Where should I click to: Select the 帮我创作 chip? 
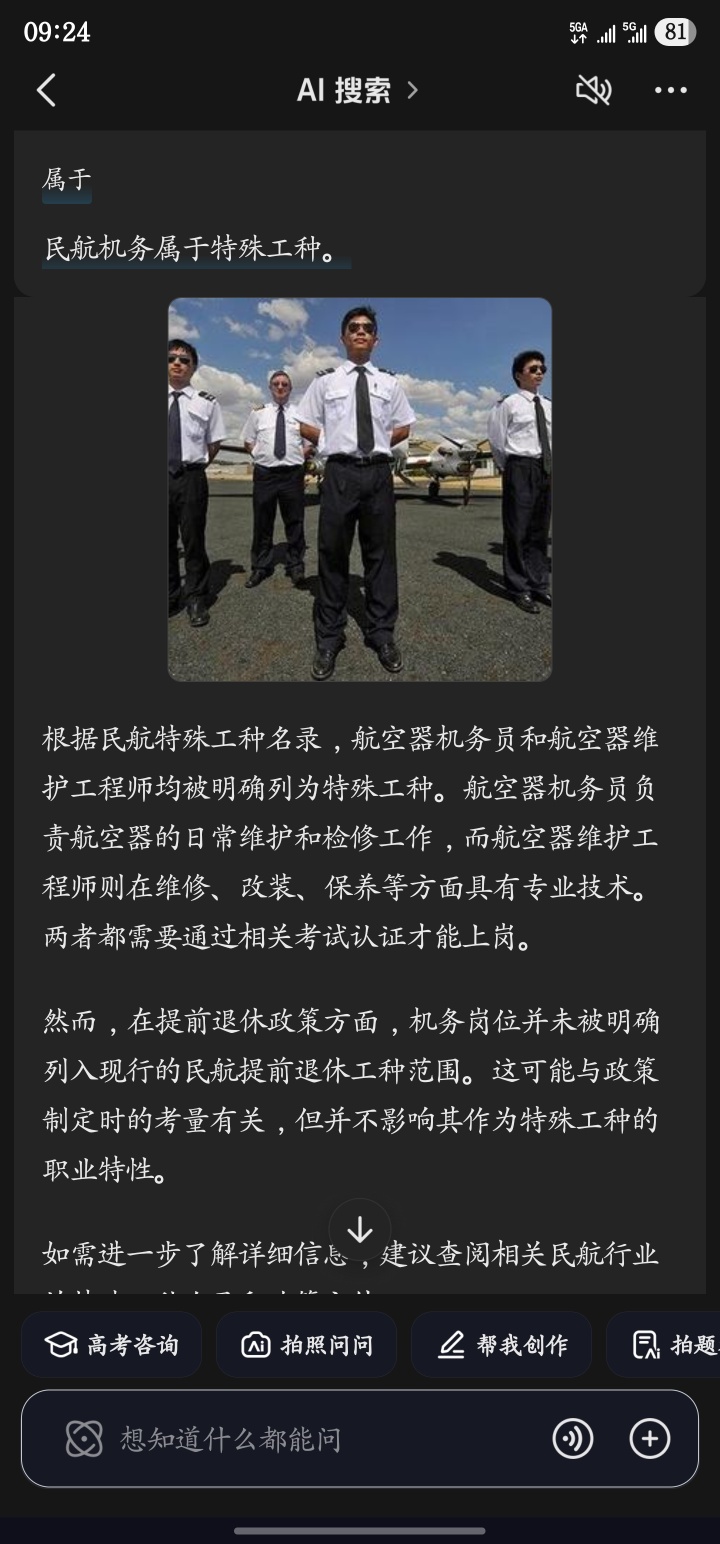pos(501,1345)
